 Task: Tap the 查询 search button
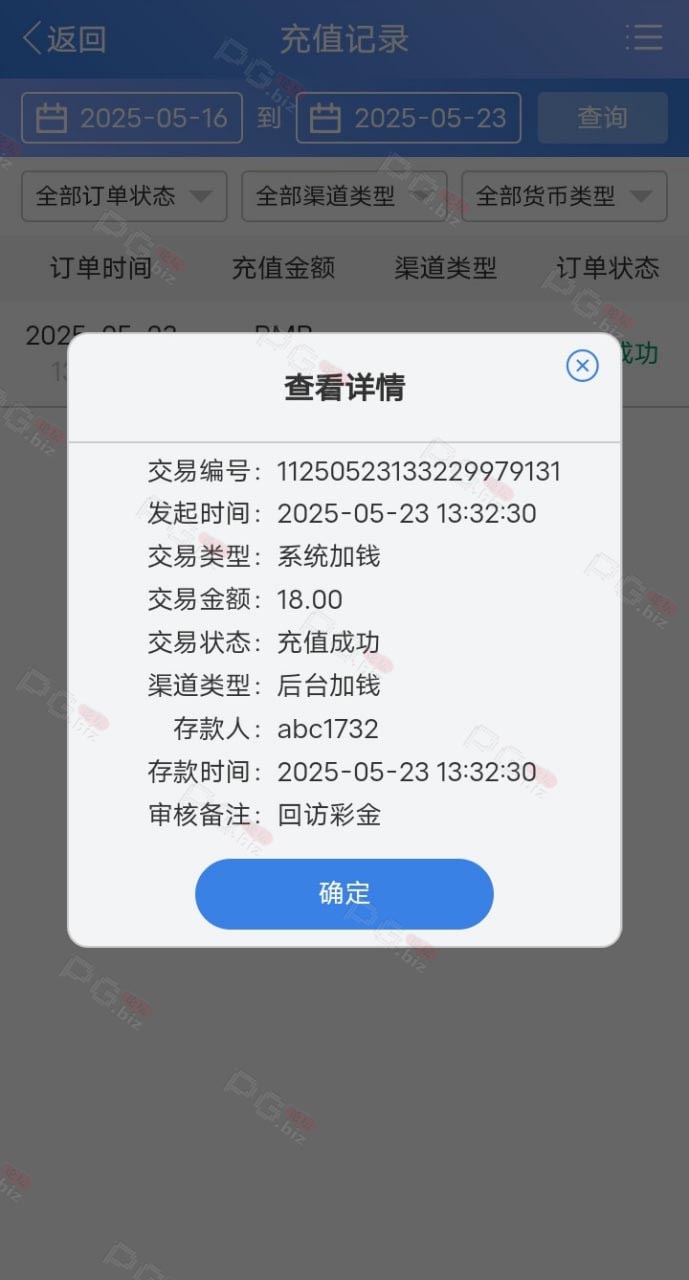(602, 118)
